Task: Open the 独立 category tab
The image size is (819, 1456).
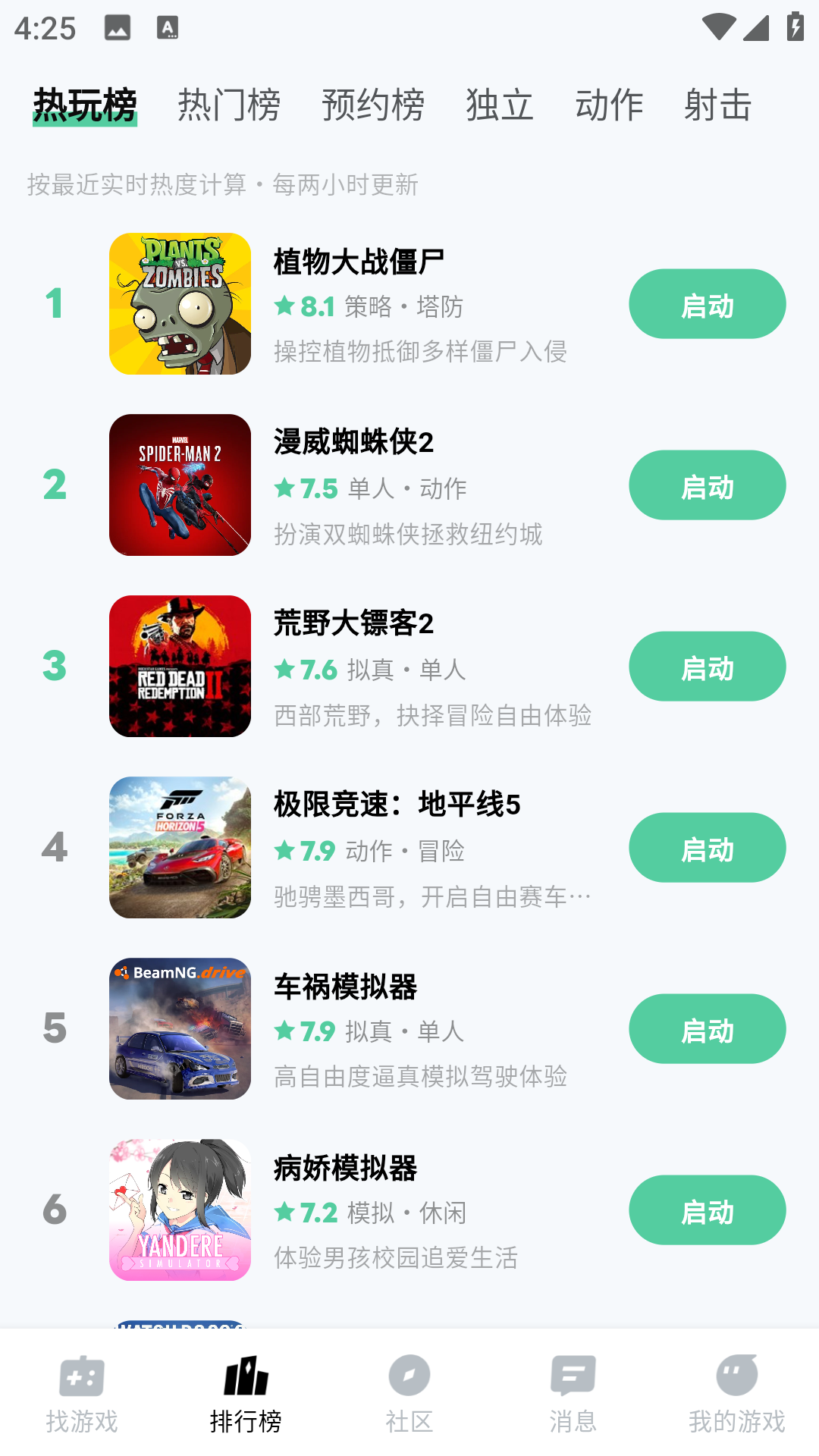Action: [x=500, y=105]
